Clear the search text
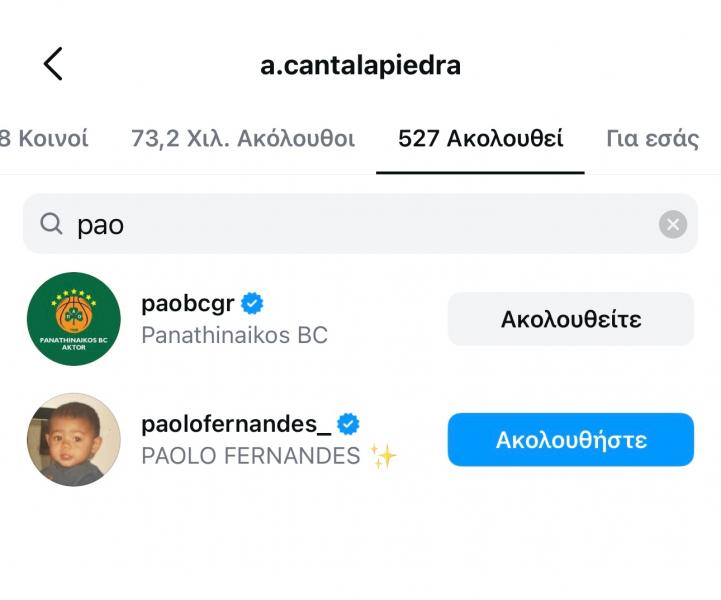 click(x=673, y=224)
